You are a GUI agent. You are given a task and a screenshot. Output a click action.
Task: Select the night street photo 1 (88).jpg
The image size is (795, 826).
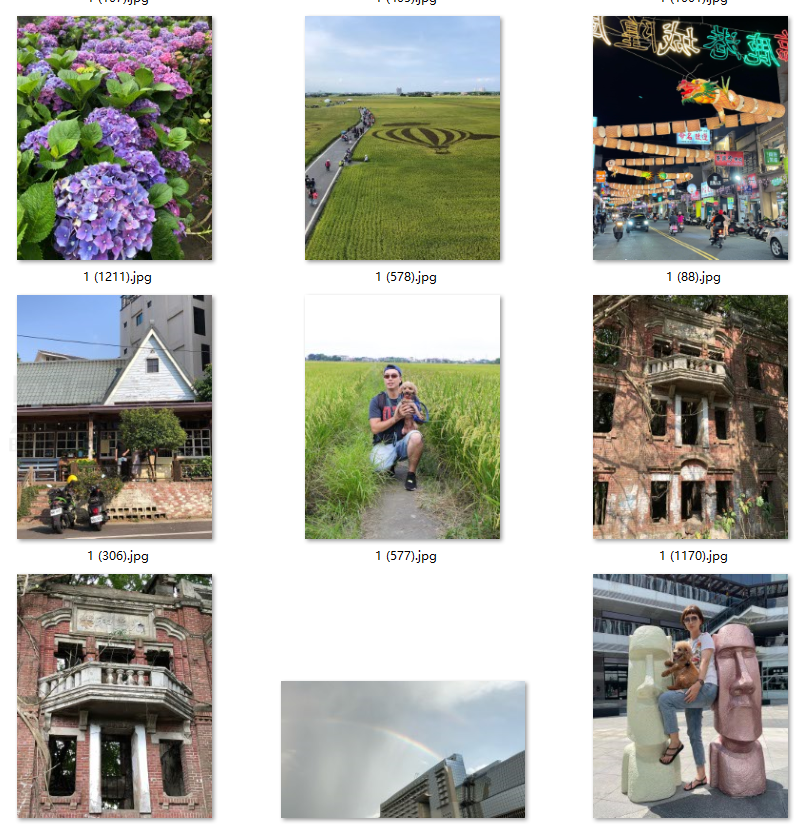pyautogui.click(x=690, y=138)
